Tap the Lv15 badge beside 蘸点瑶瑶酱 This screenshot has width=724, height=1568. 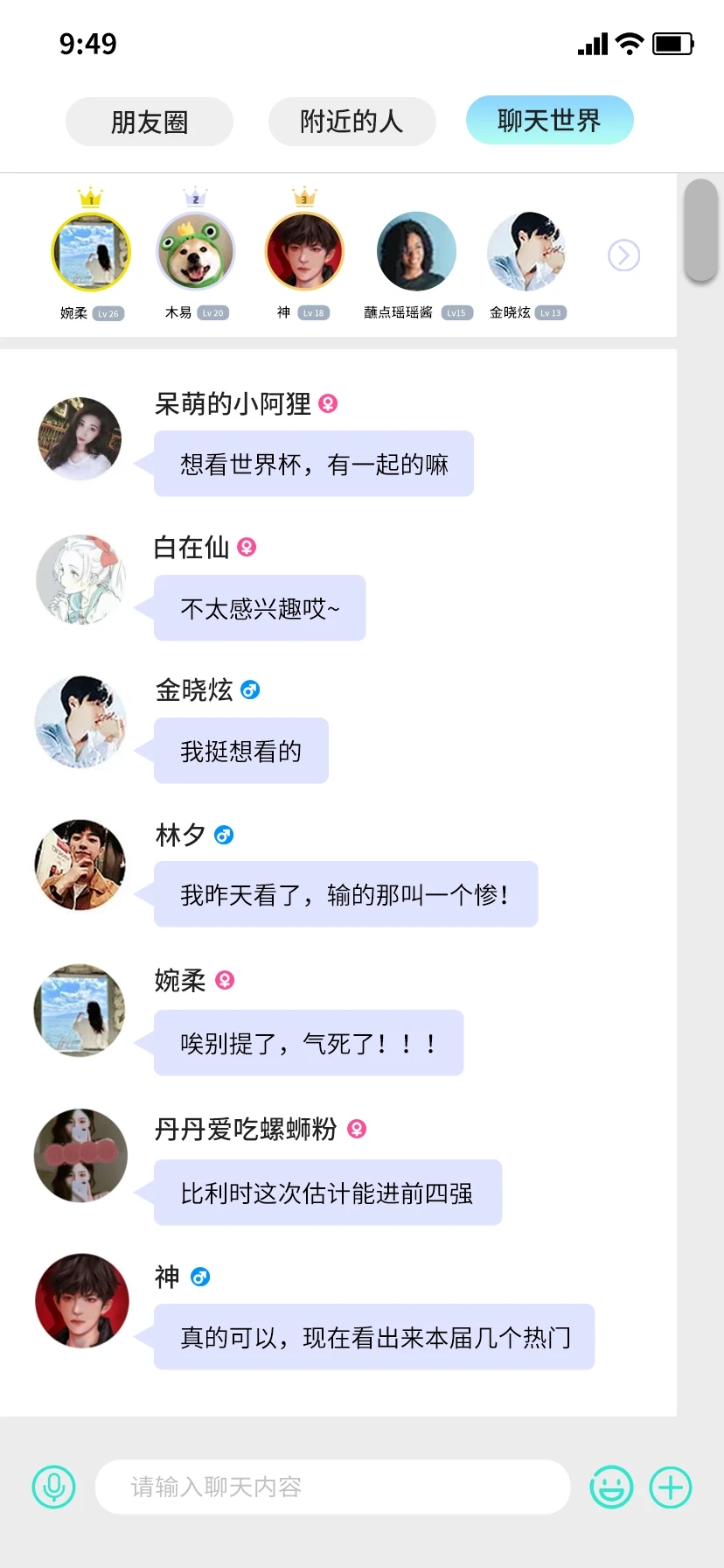456,311
